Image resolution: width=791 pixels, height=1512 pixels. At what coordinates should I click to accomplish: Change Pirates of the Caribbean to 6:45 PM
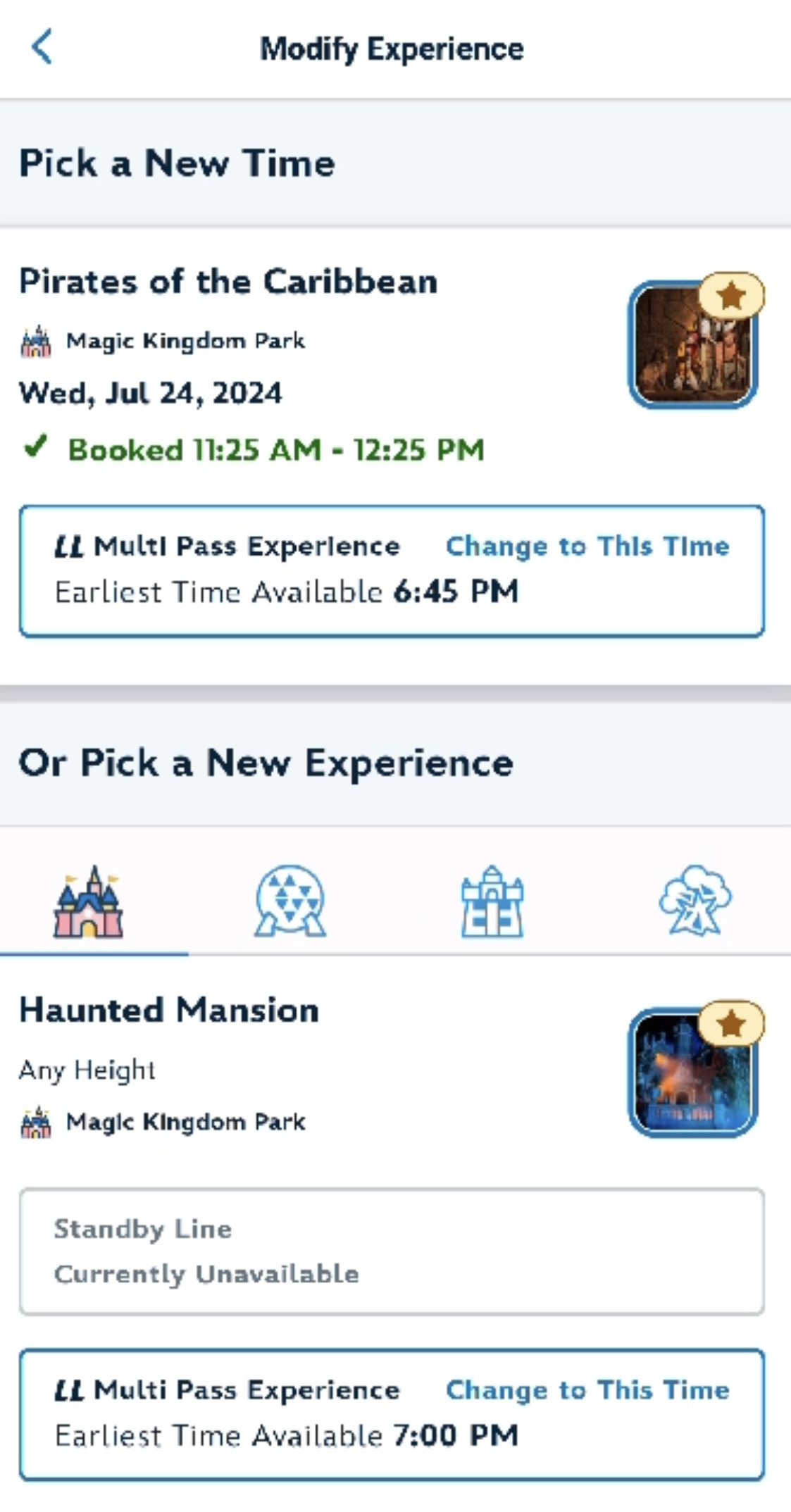tap(587, 546)
